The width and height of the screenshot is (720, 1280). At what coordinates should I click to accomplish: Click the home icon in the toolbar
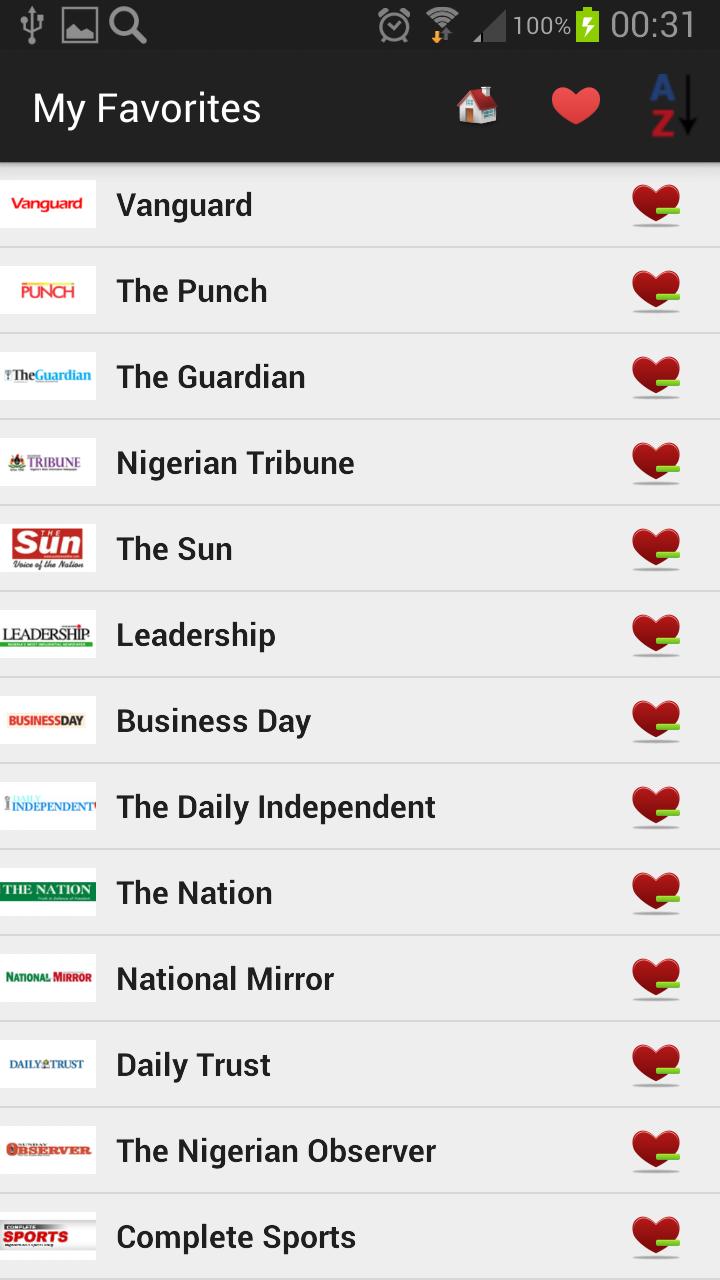click(x=475, y=105)
